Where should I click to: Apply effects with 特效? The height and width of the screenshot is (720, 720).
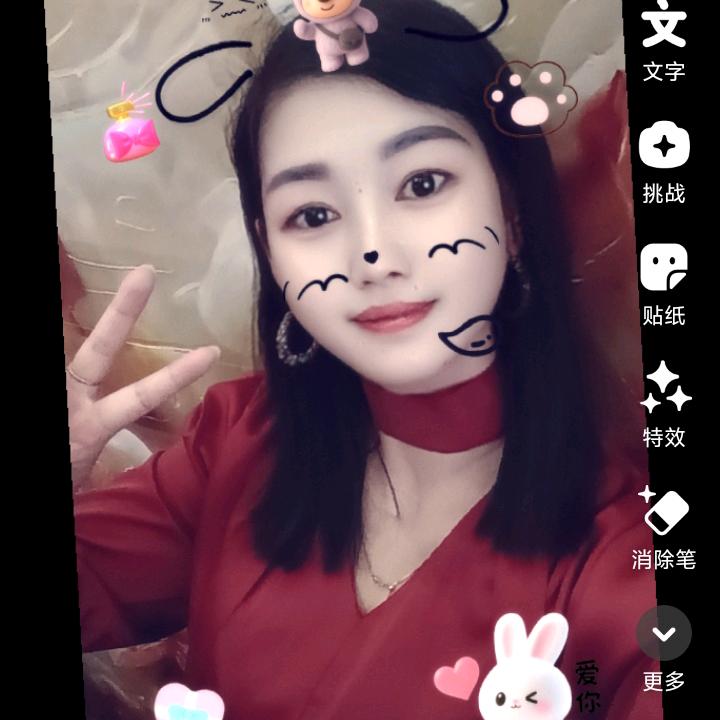(x=664, y=404)
